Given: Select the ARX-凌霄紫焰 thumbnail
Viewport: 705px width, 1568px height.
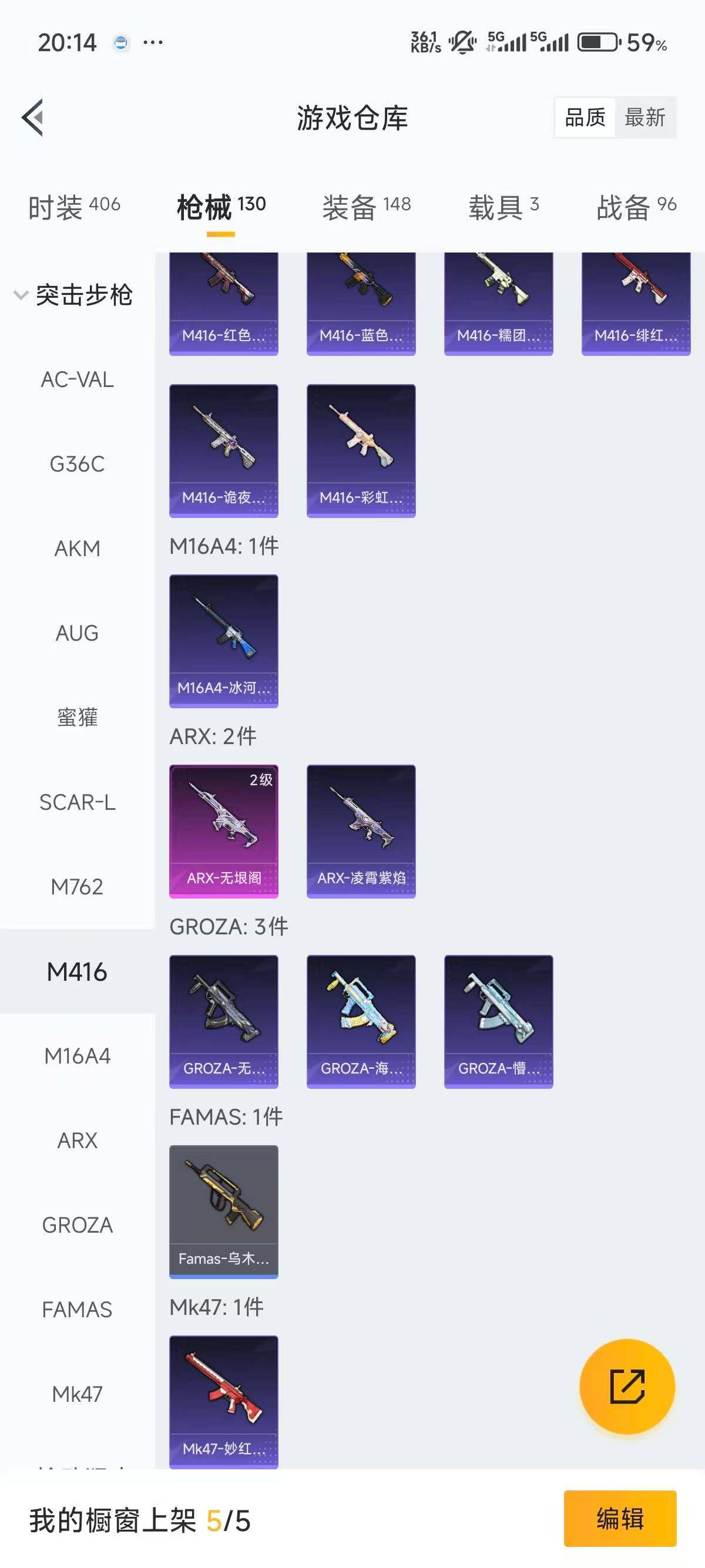Looking at the screenshot, I should (361, 832).
